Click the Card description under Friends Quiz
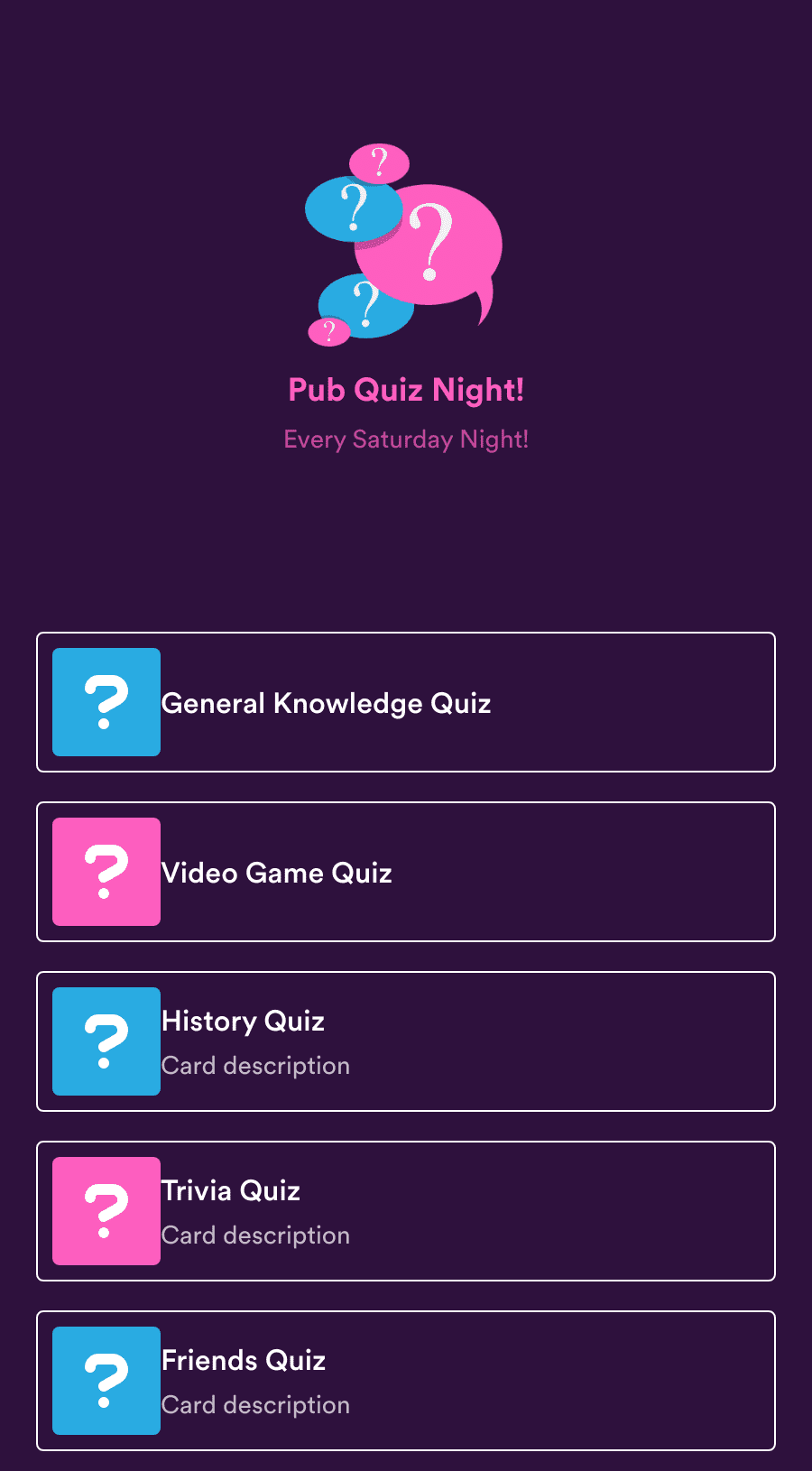812x1471 pixels. point(255,1404)
